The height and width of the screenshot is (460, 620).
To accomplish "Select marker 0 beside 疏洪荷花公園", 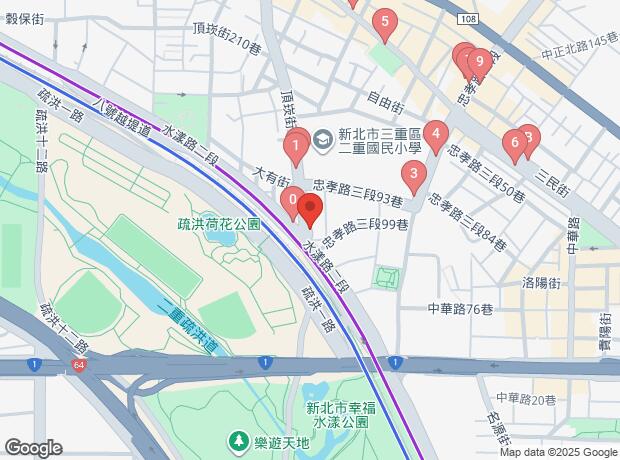I will (293, 201).
